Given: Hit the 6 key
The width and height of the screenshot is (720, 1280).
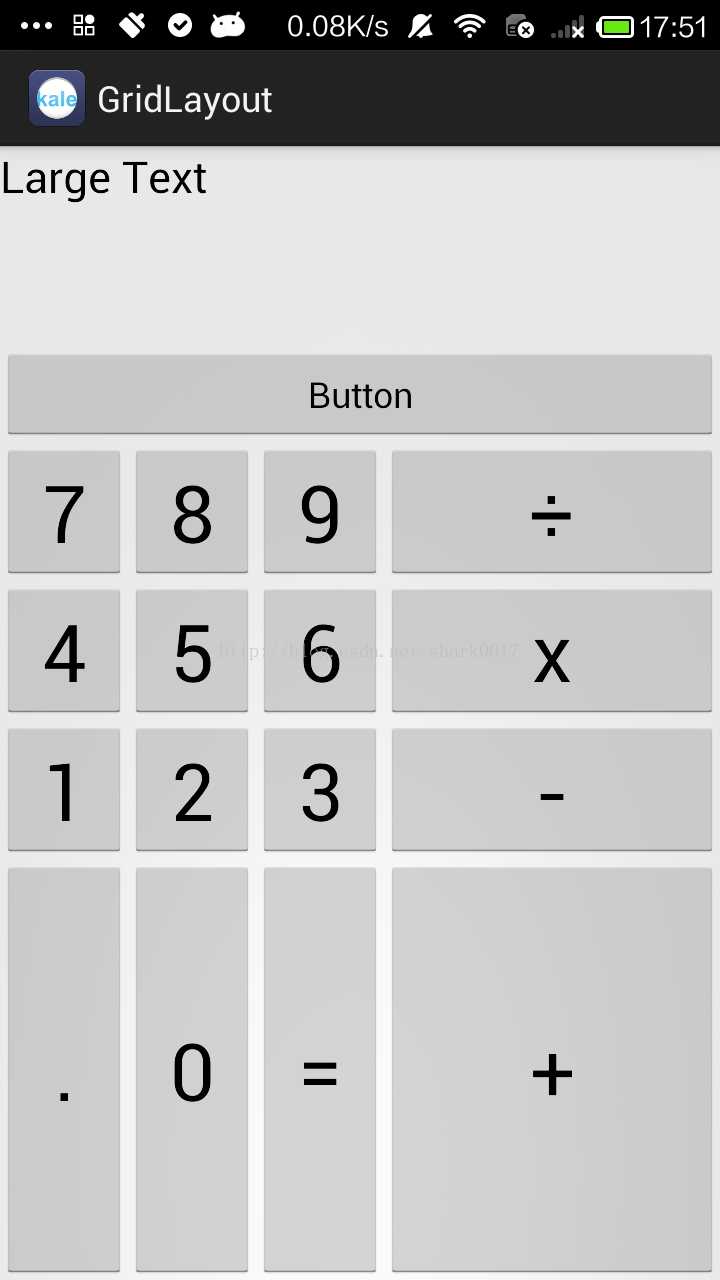Looking at the screenshot, I should pos(320,651).
